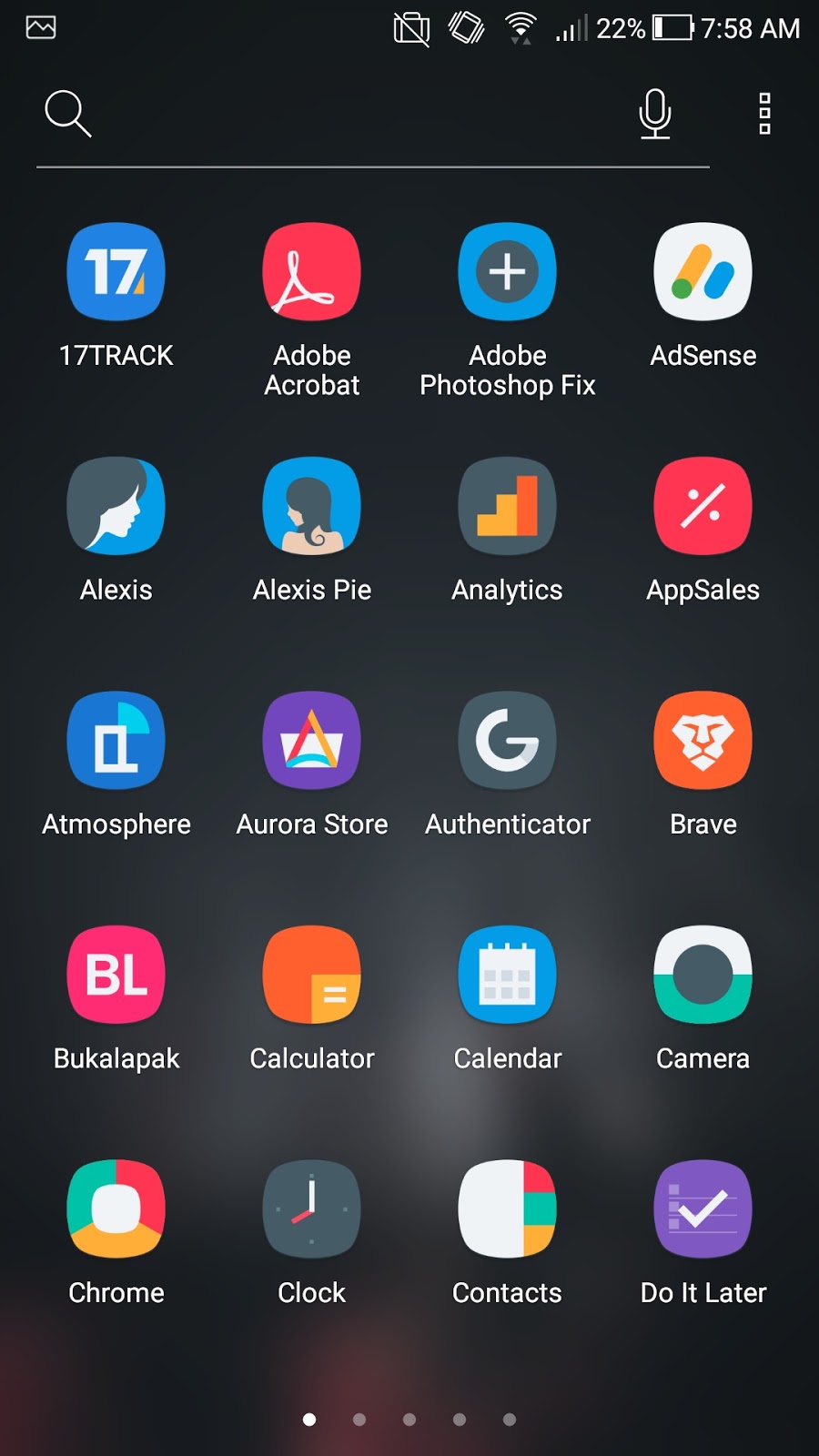Open Adobe Photoshop Fix
Viewport: 819px width, 1456px height.
(507, 272)
